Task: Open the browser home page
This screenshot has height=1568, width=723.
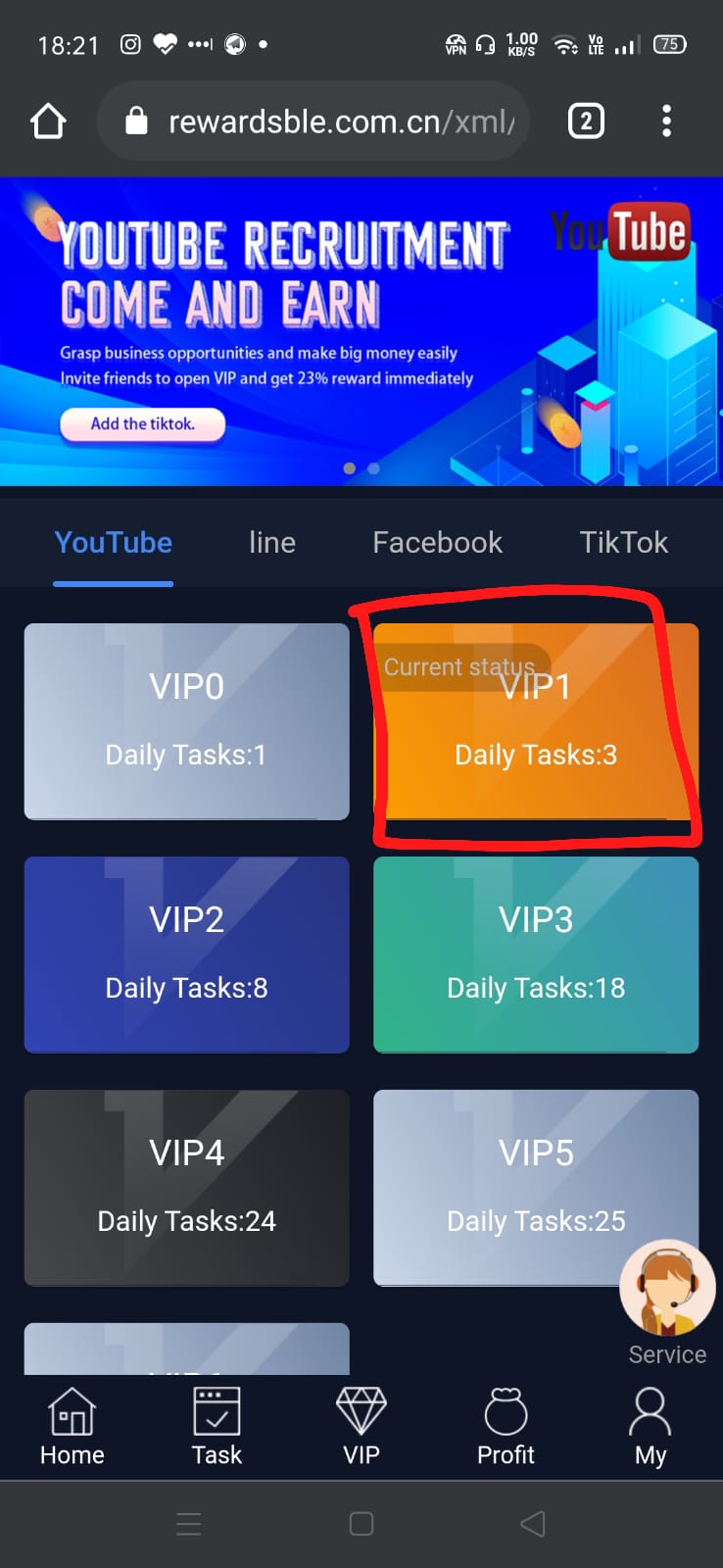Action: (x=48, y=122)
